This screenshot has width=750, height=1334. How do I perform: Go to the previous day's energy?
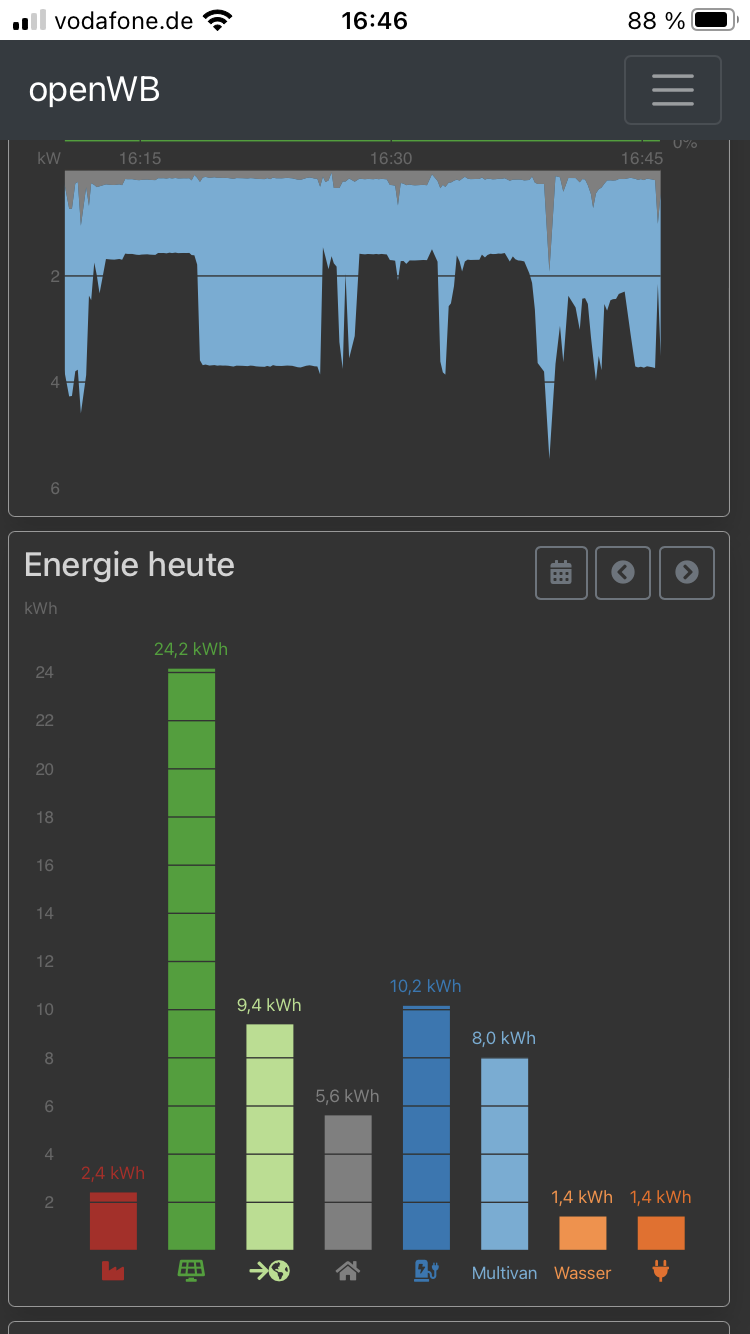click(x=623, y=572)
